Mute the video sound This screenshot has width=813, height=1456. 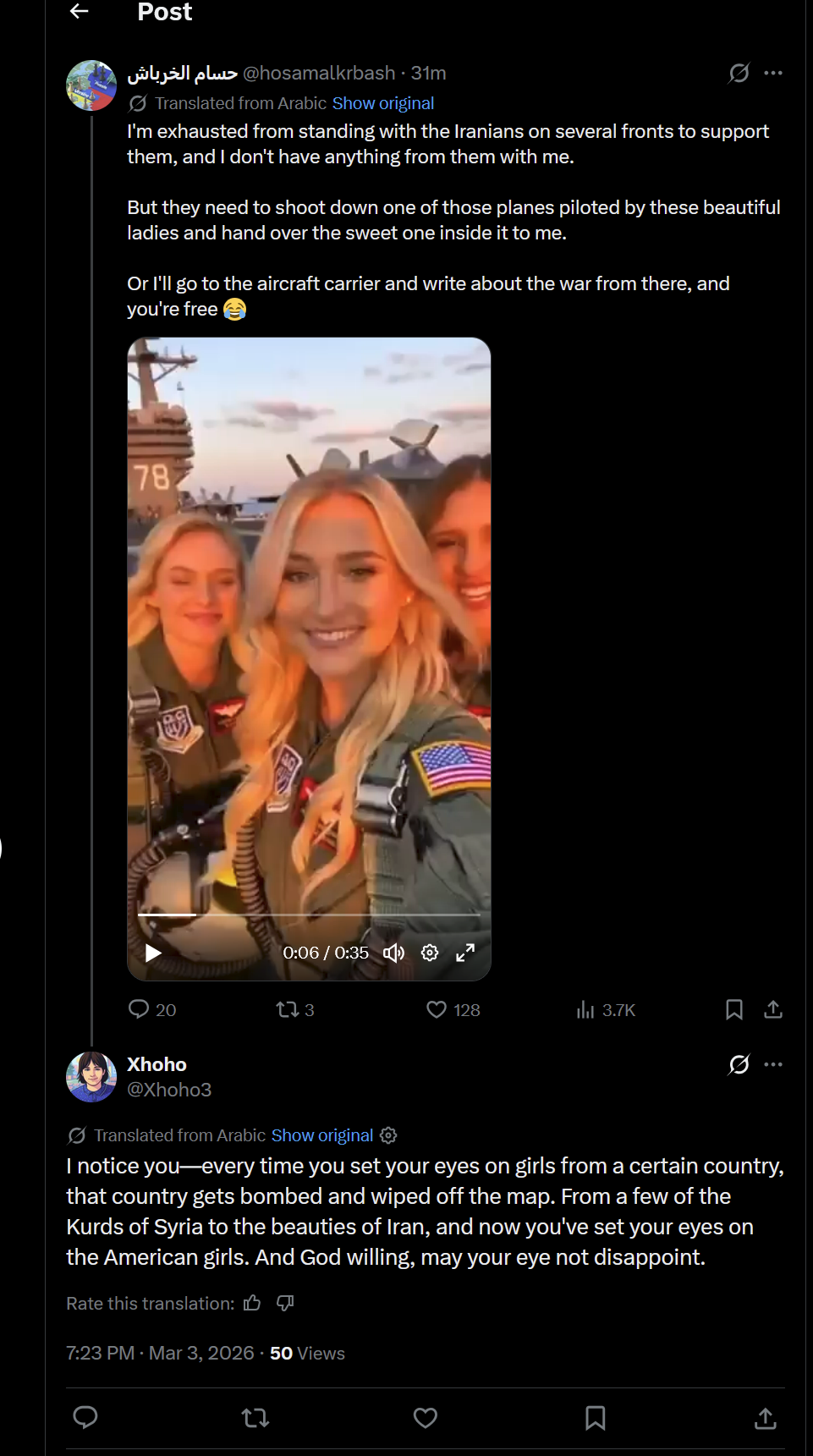[393, 953]
